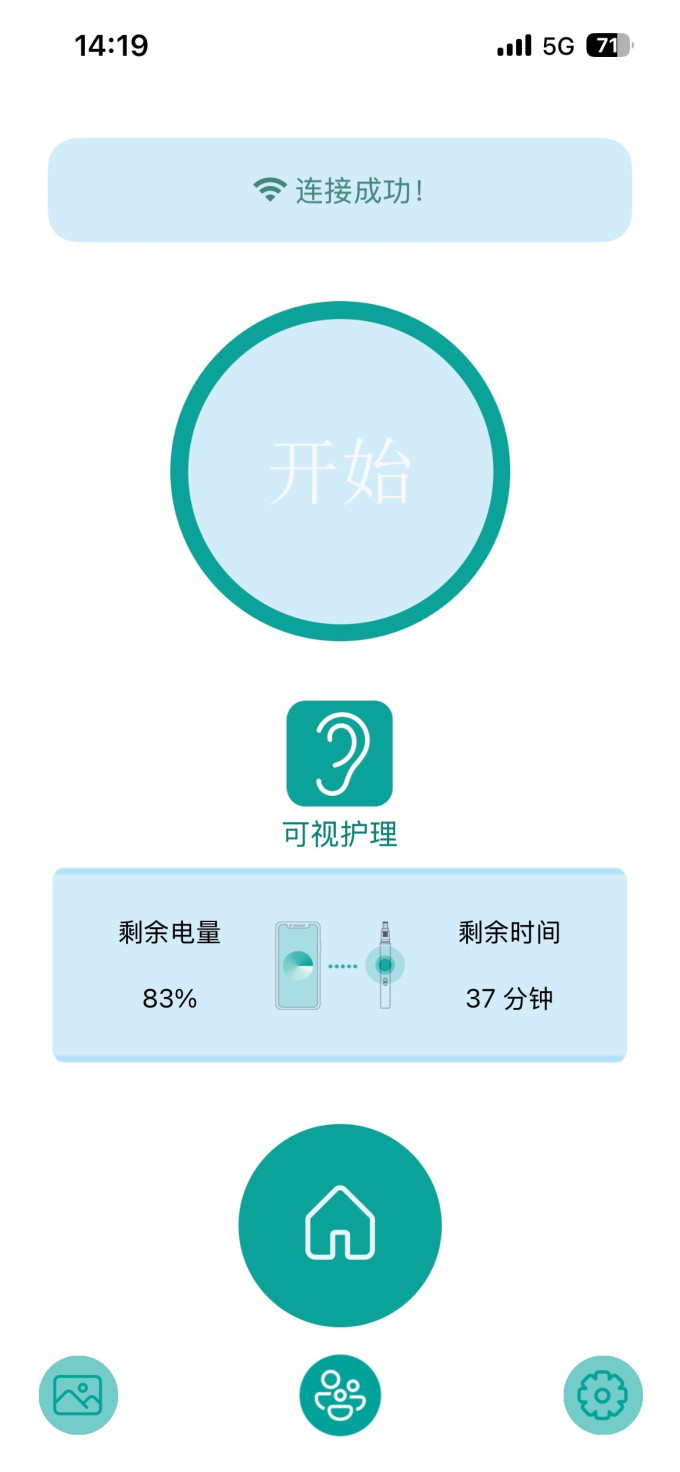Tap the big 开始 start button
The width and height of the screenshot is (680, 1472).
[340, 471]
